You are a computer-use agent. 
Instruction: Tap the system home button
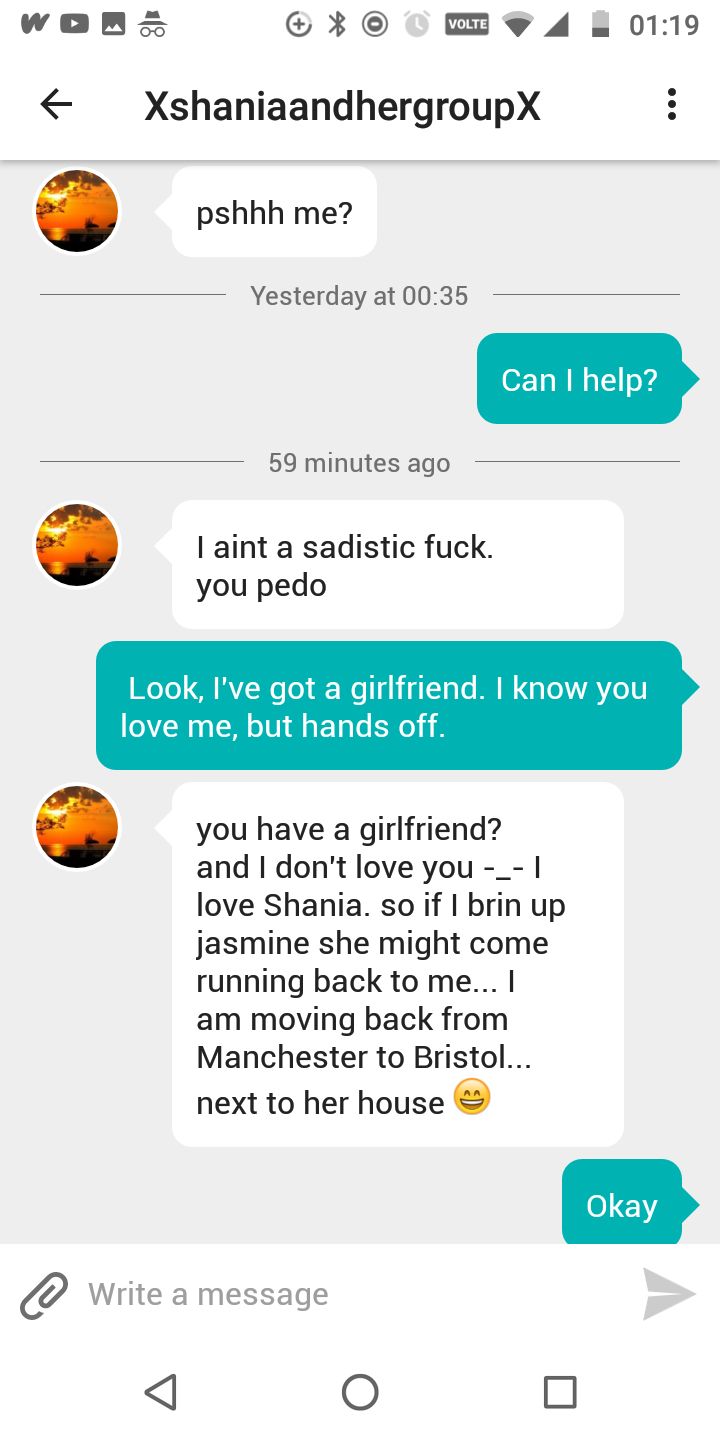[x=360, y=1391]
